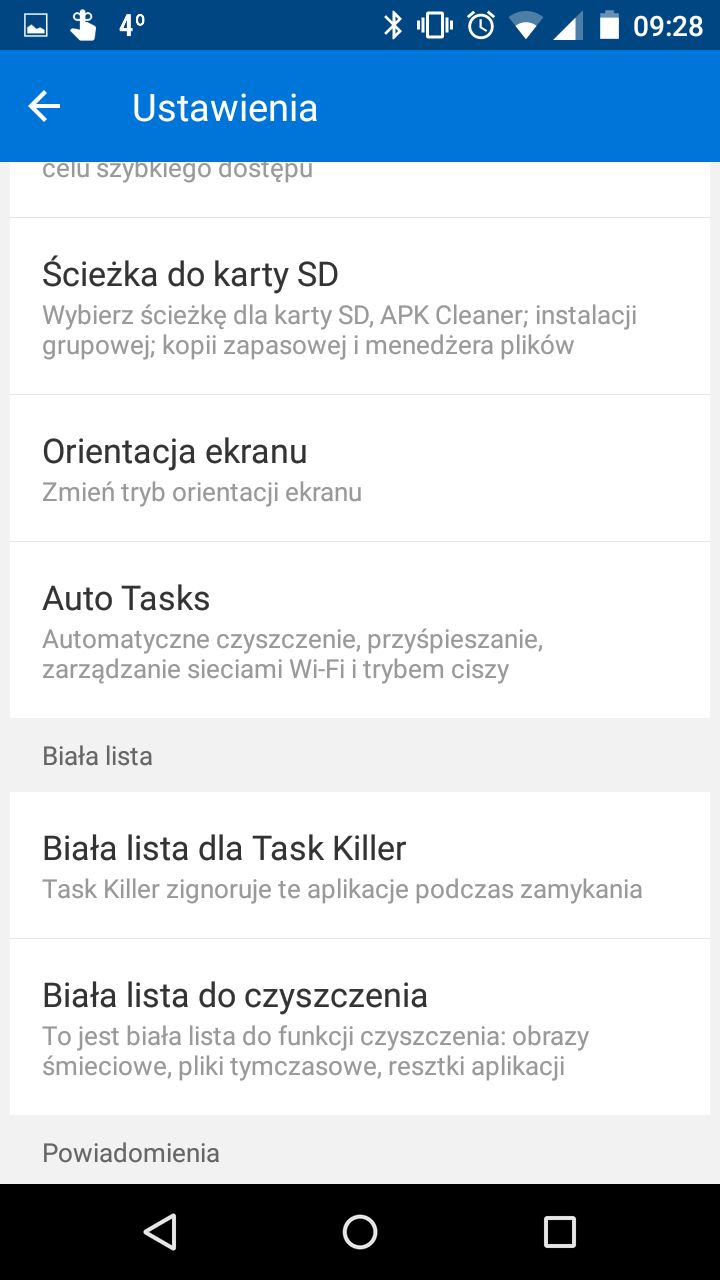Open Ścieżka do karty SD setting

[x=360, y=306]
